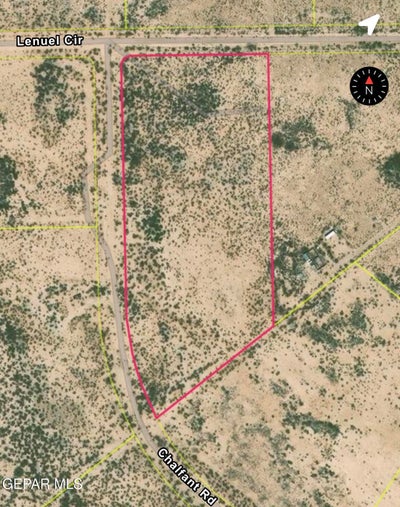The height and width of the screenshot is (507, 400).
Task: Center map on current location arrow
Action: coord(369,24)
